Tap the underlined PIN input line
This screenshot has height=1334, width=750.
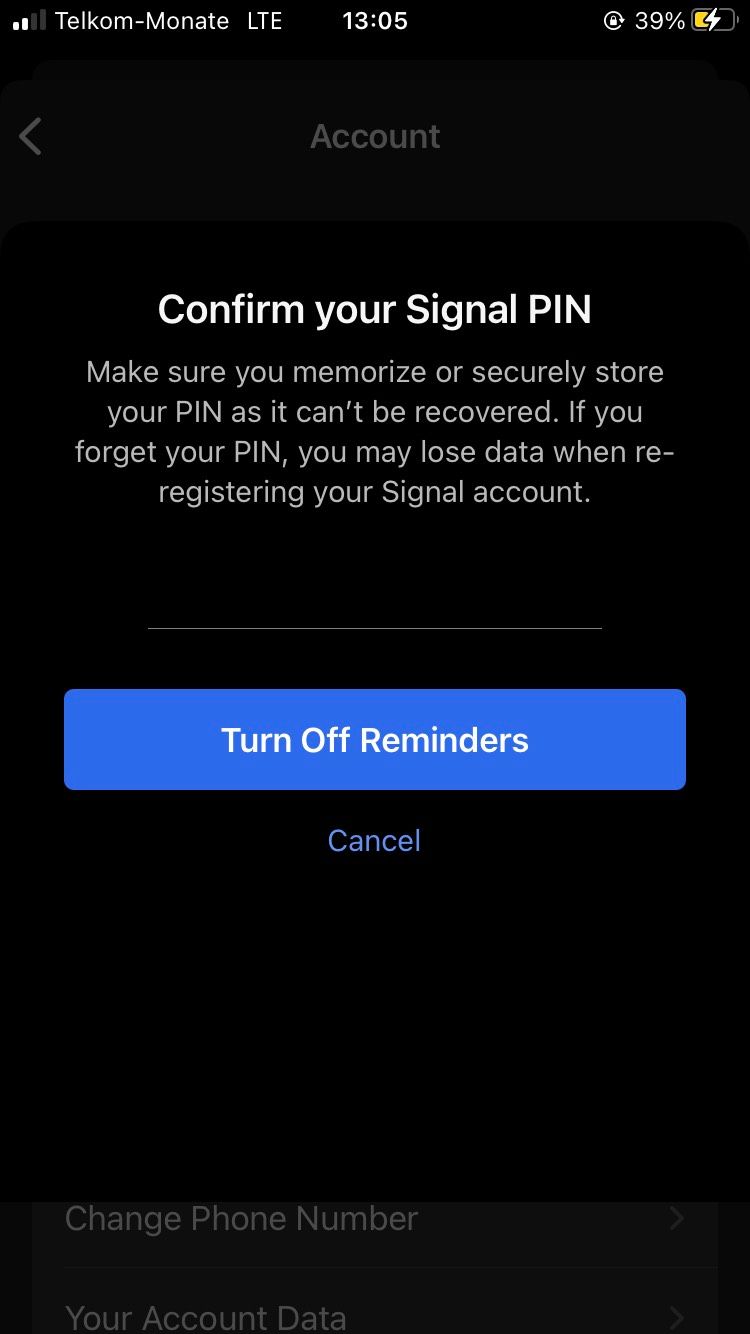(x=374, y=627)
